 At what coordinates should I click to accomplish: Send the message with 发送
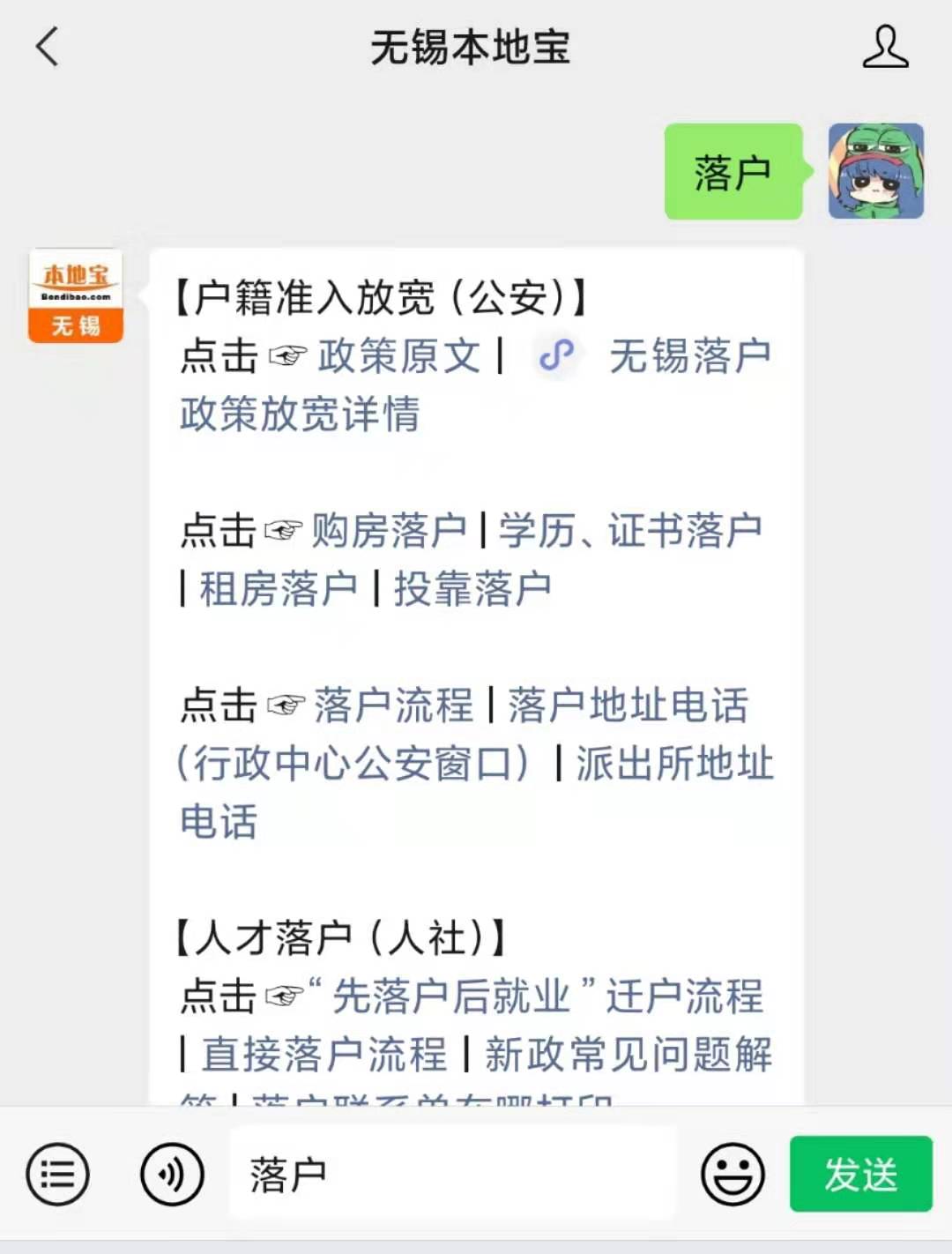tap(860, 1174)
